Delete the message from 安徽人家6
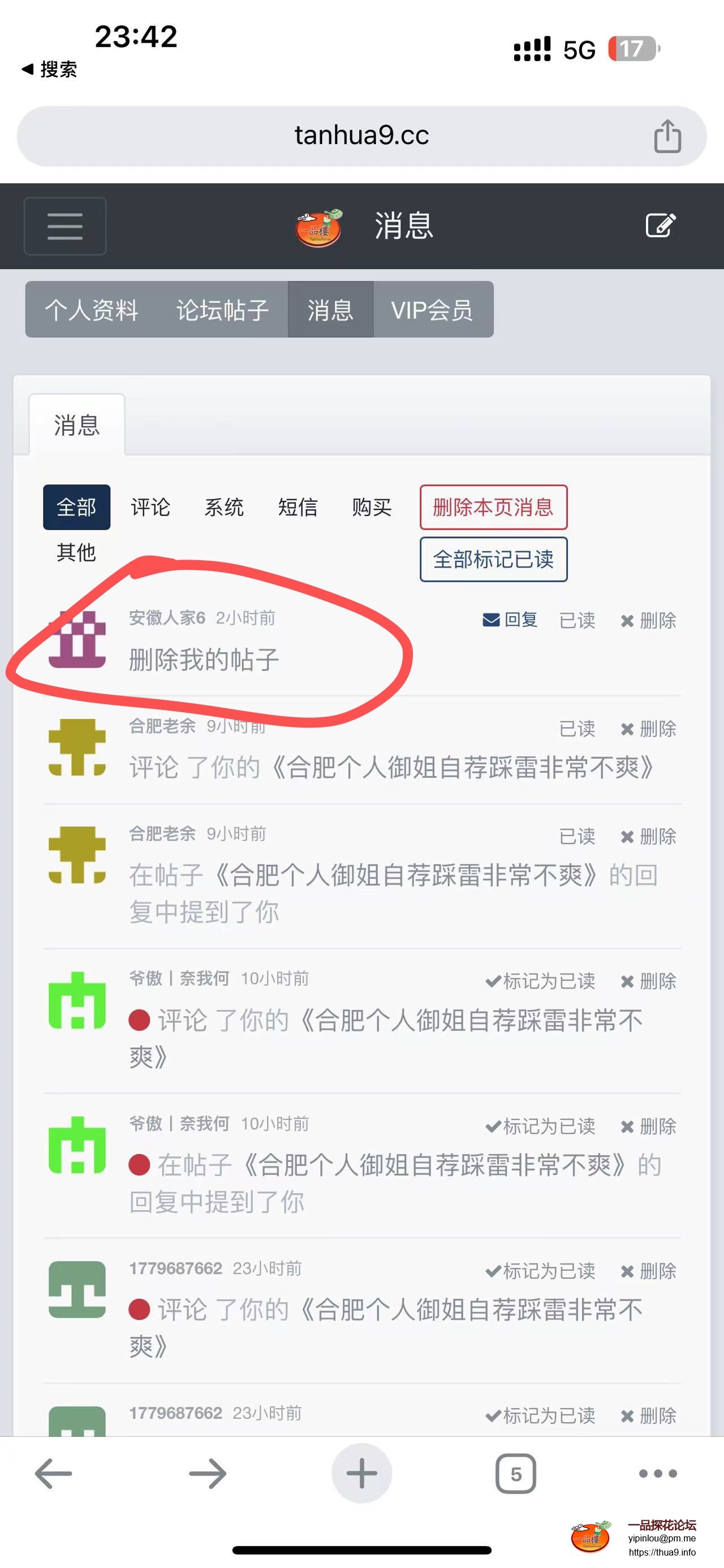 (x=649, y=620)
